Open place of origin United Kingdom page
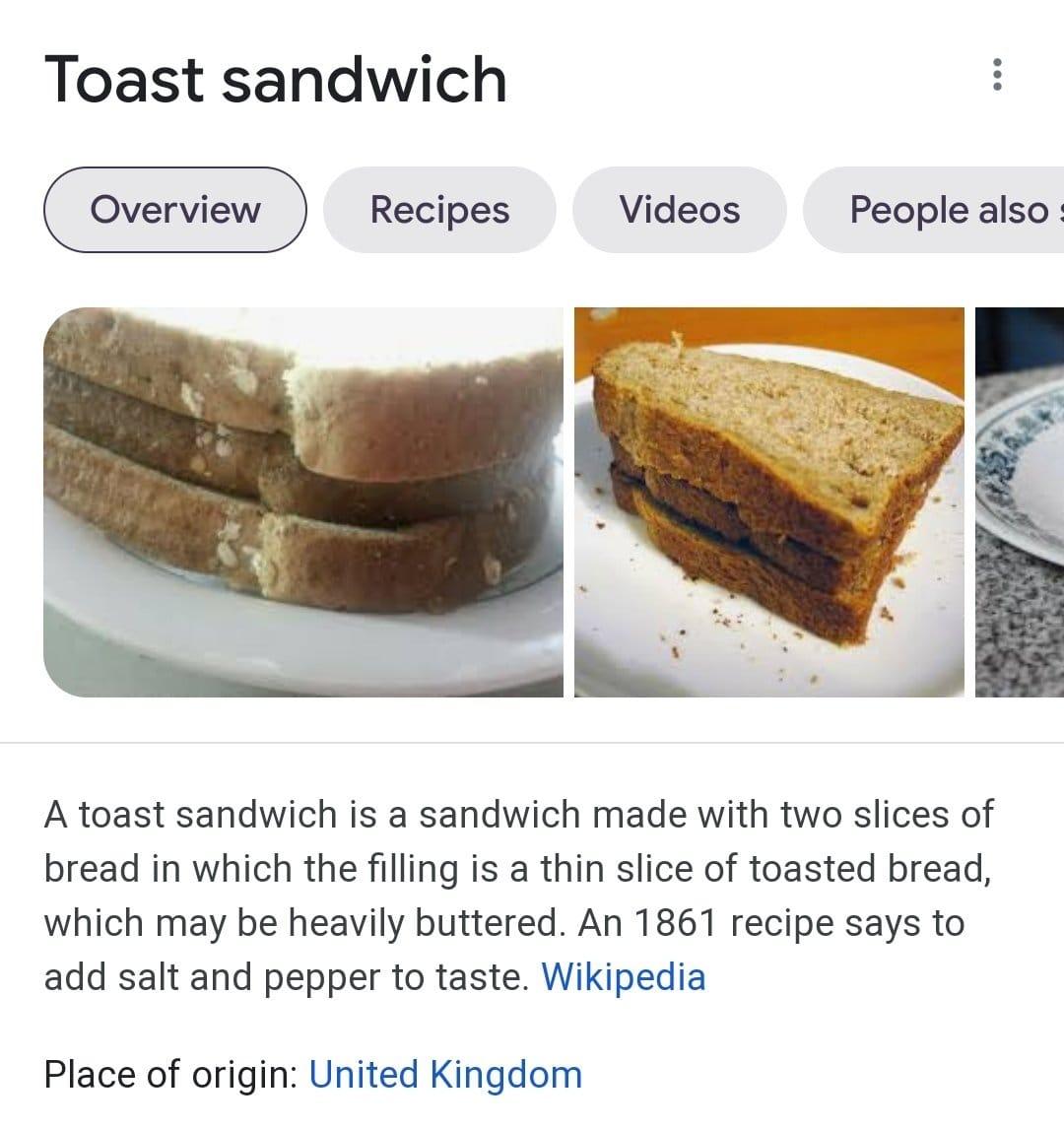Viewport: 1064px width, 1128px height. pyautogui.click(x=445, y=1074)
